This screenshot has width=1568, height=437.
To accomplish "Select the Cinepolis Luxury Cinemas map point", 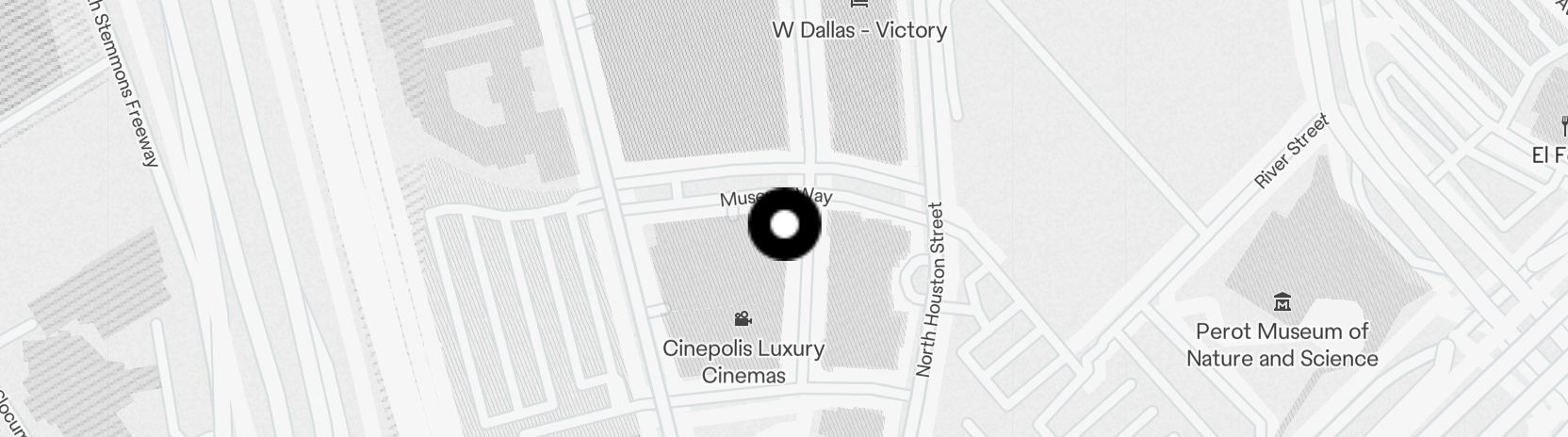I will [x=743, y=320].
